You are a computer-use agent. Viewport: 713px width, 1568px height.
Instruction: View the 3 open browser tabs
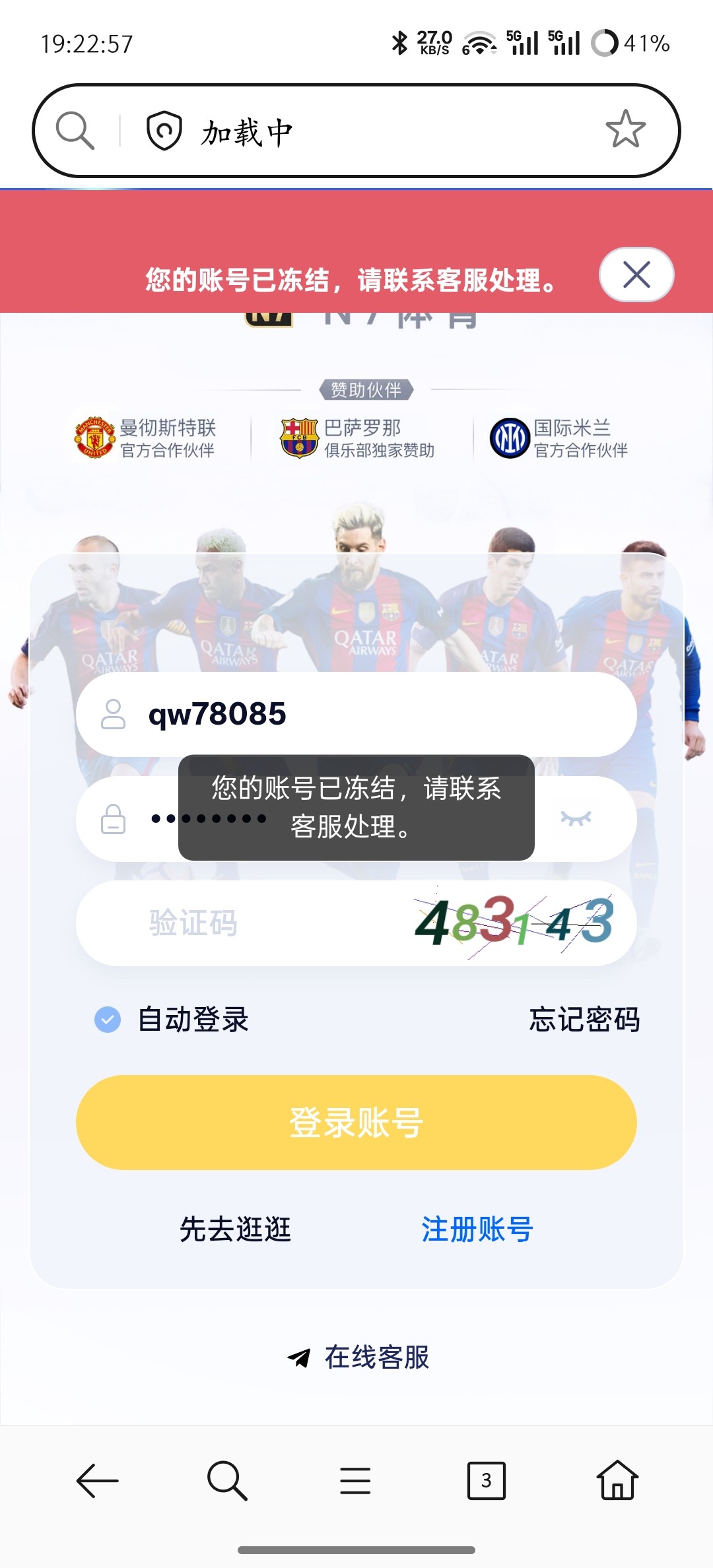coord(486,1481)
